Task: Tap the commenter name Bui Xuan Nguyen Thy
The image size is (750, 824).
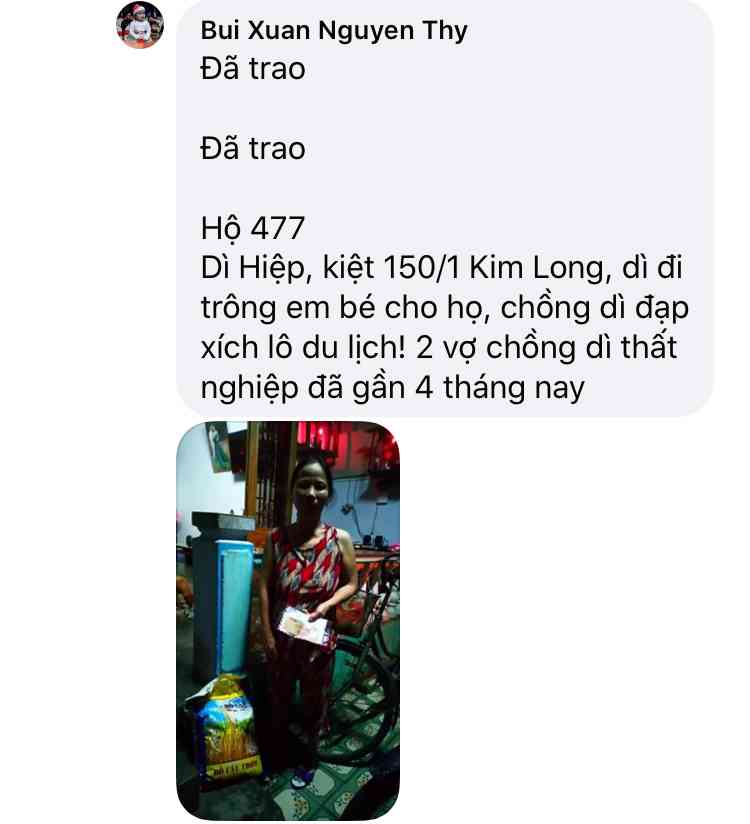Action: click(x=334, y=30)
